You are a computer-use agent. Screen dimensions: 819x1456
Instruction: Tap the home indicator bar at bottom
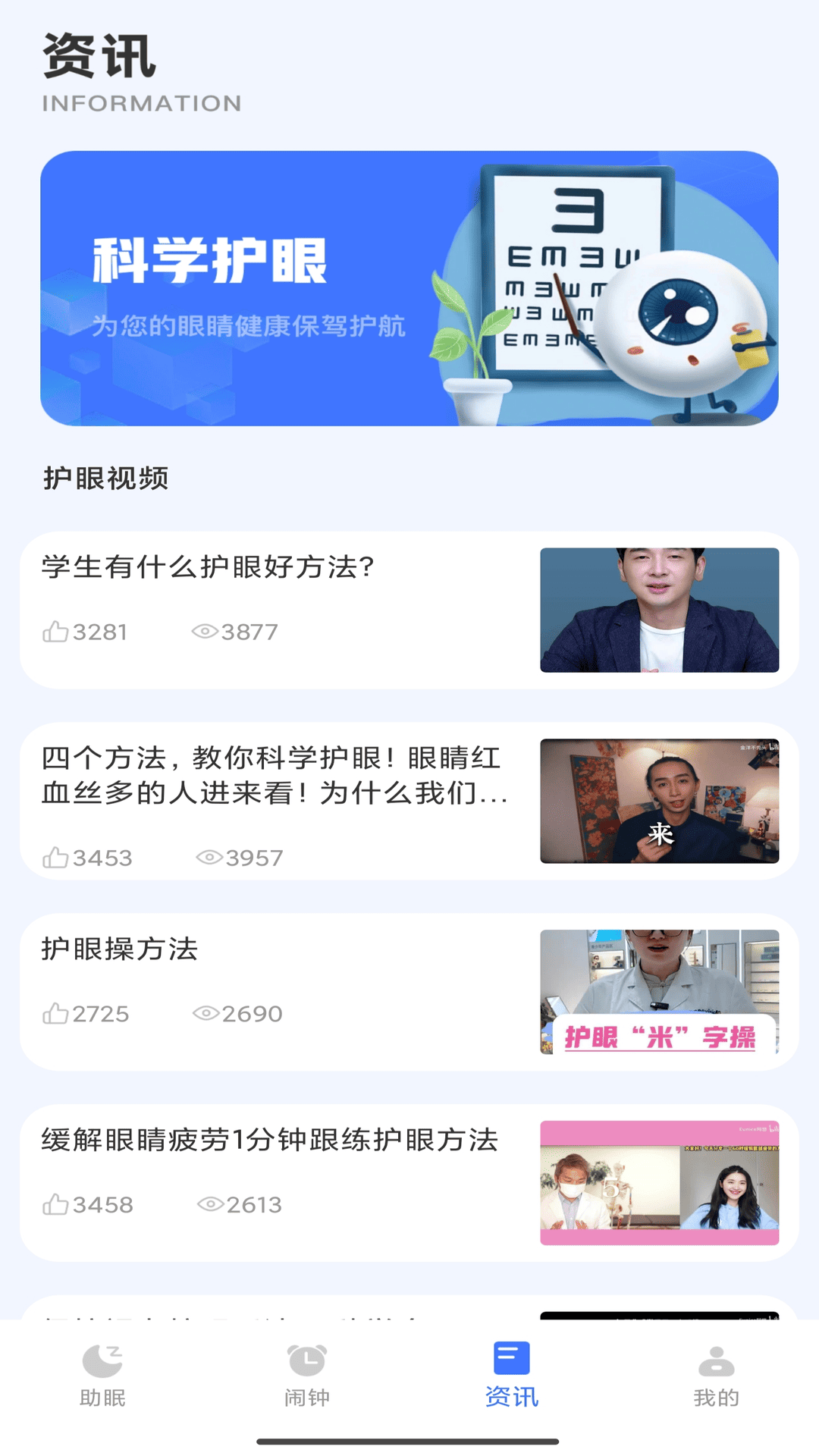click(x=409, y=1441)
